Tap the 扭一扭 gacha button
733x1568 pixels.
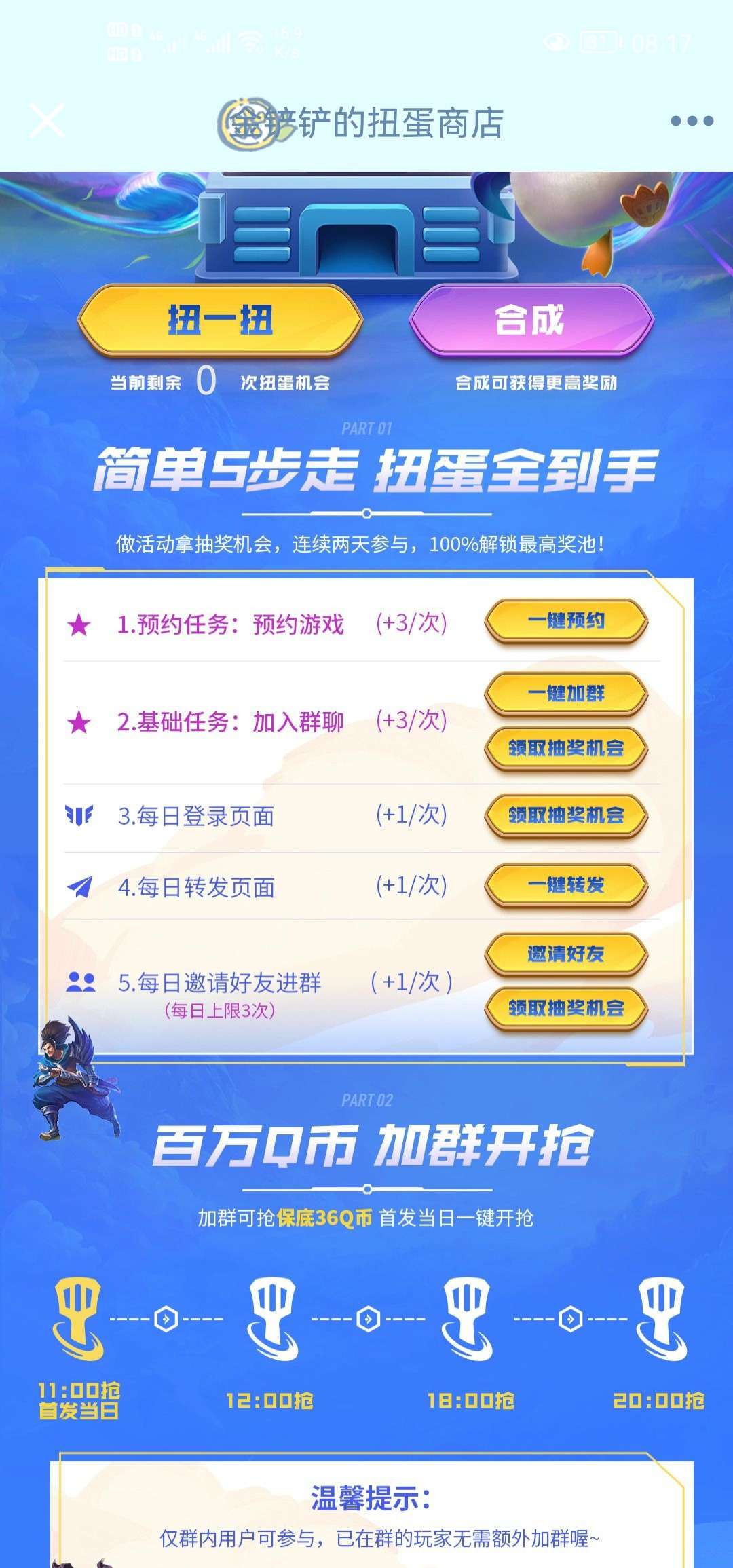pos(220,320)
